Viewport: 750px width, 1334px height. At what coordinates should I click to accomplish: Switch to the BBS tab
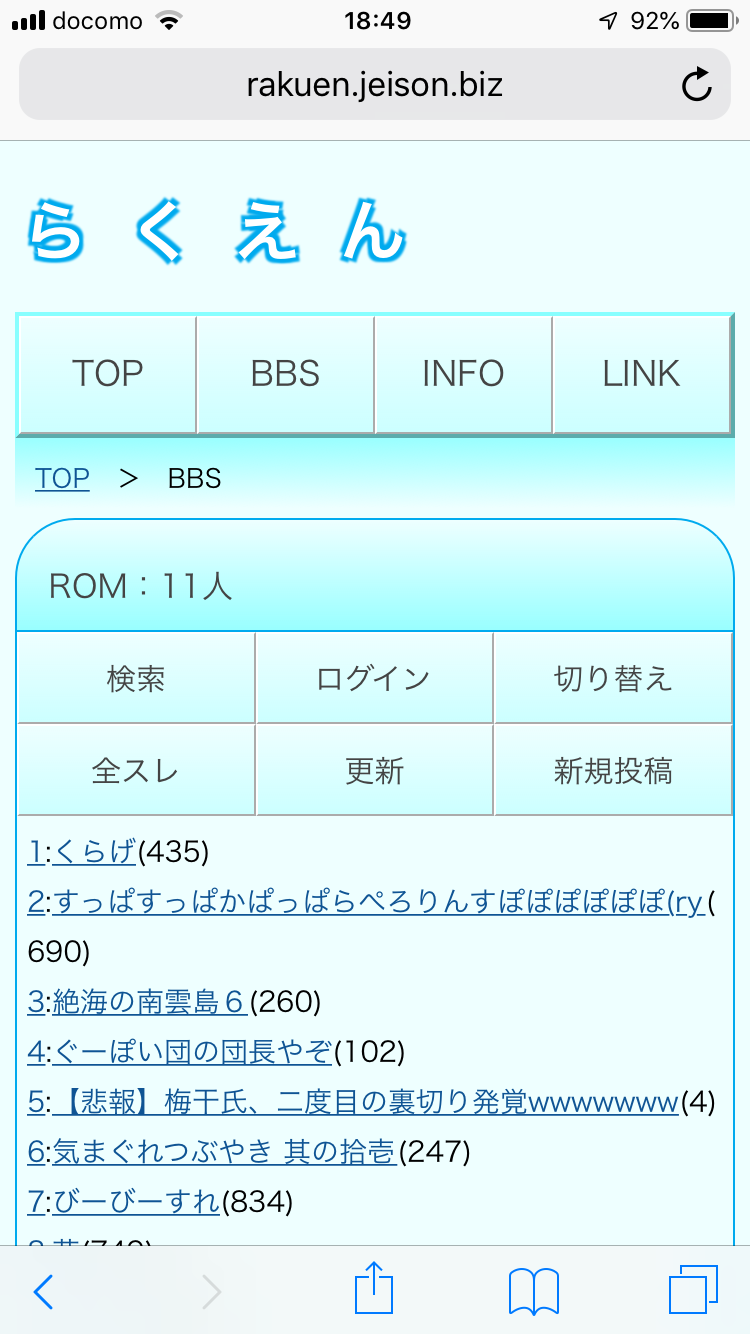coord(285,374)
